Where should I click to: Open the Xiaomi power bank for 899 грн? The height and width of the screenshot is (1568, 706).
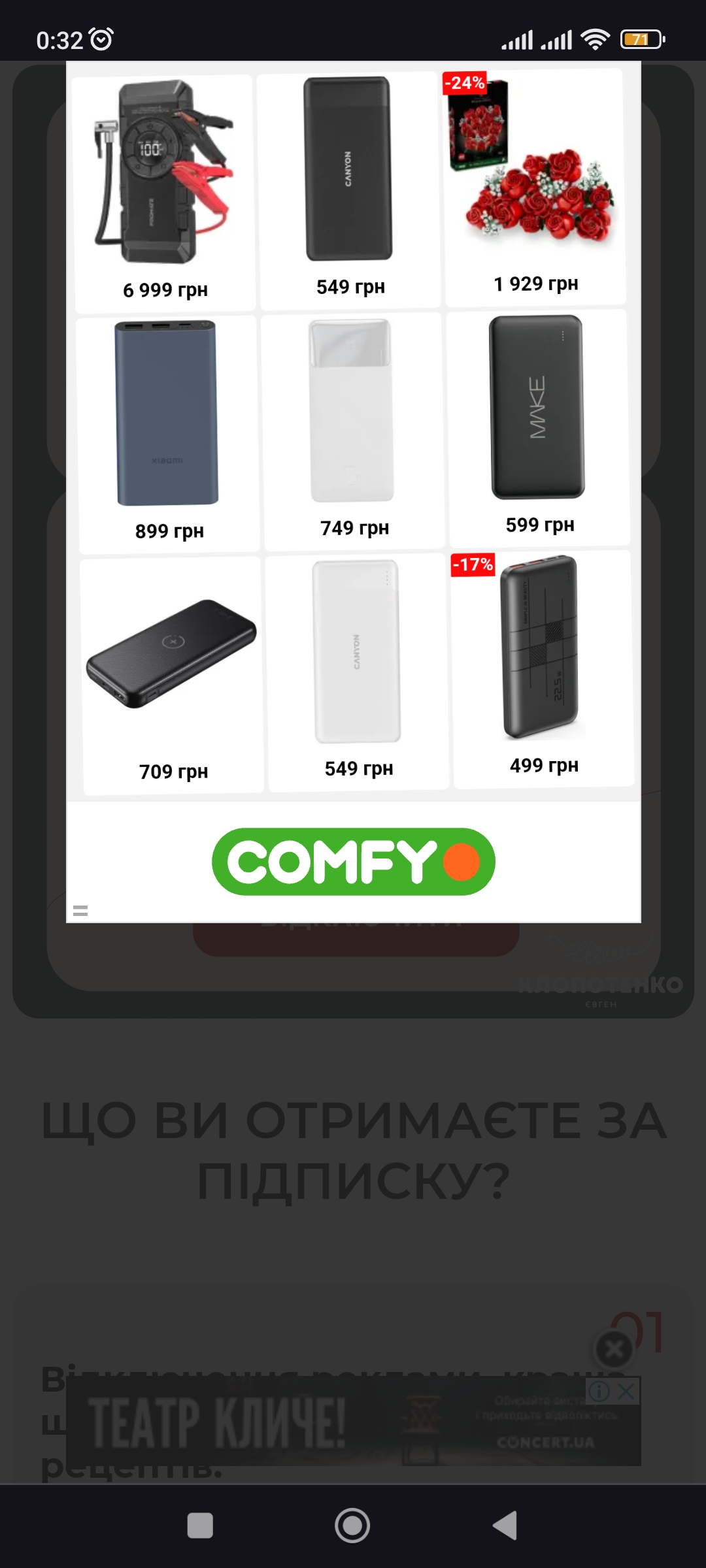pyautogui.click(x=168, y=434)
